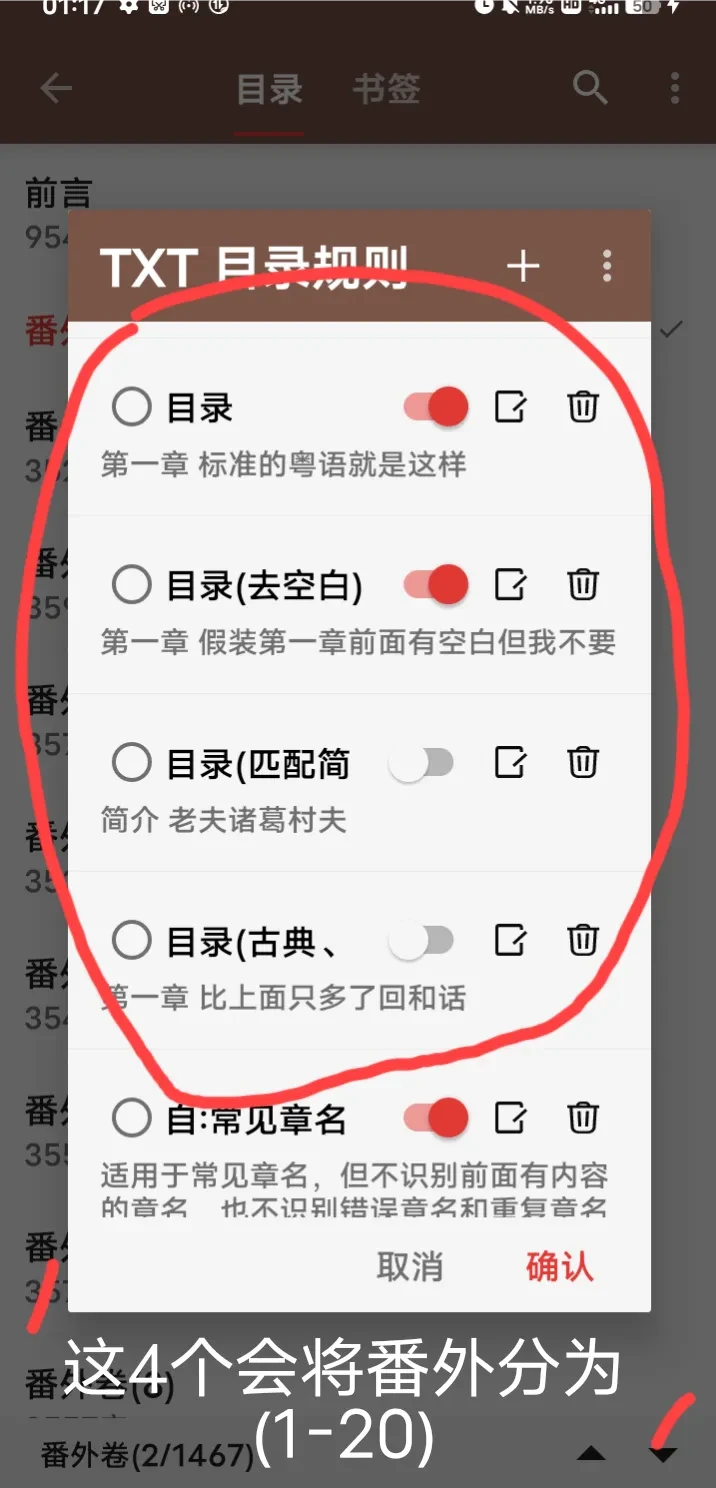Disable the toggle for the 目录 rule

[x=436, y=407]
